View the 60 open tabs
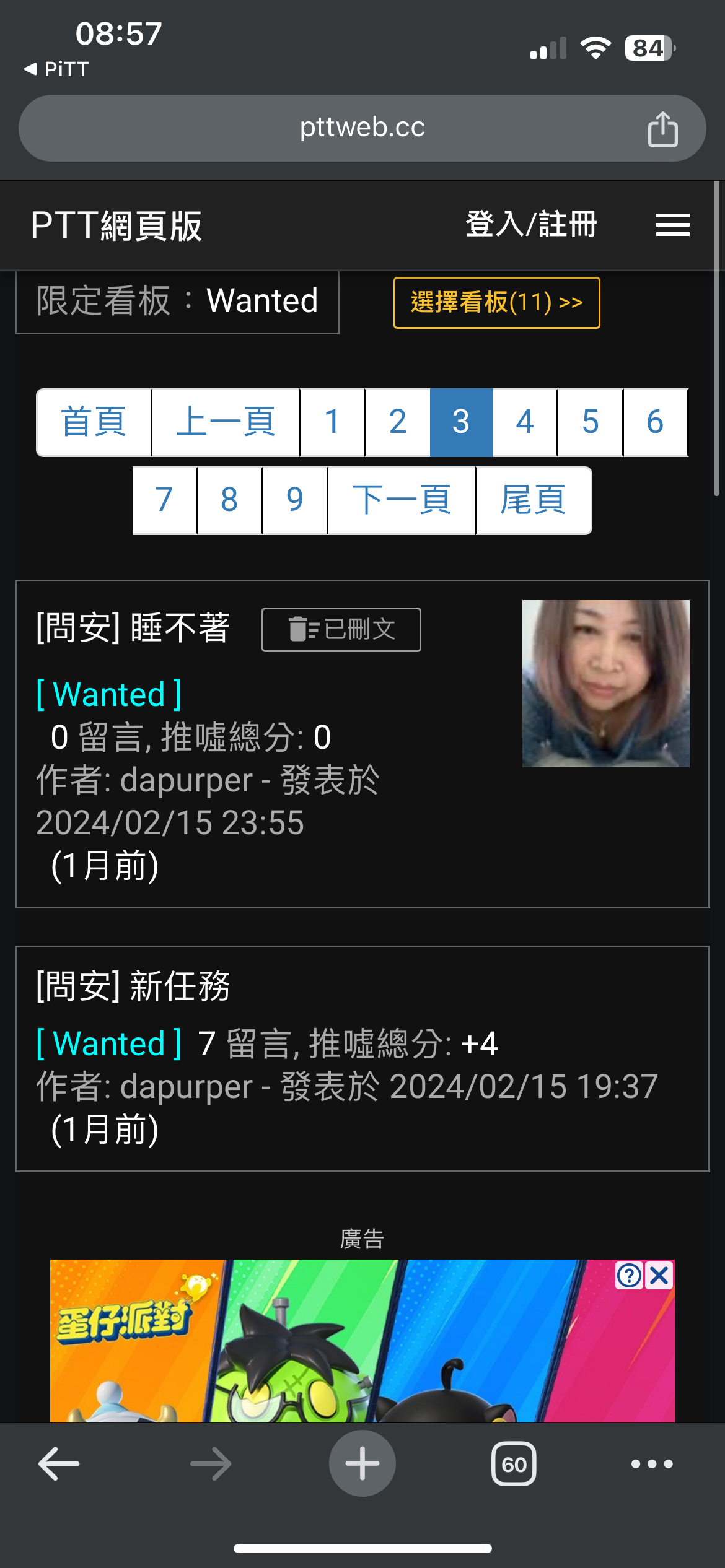Viewport: 725px width, 1568px height. 514,1464
